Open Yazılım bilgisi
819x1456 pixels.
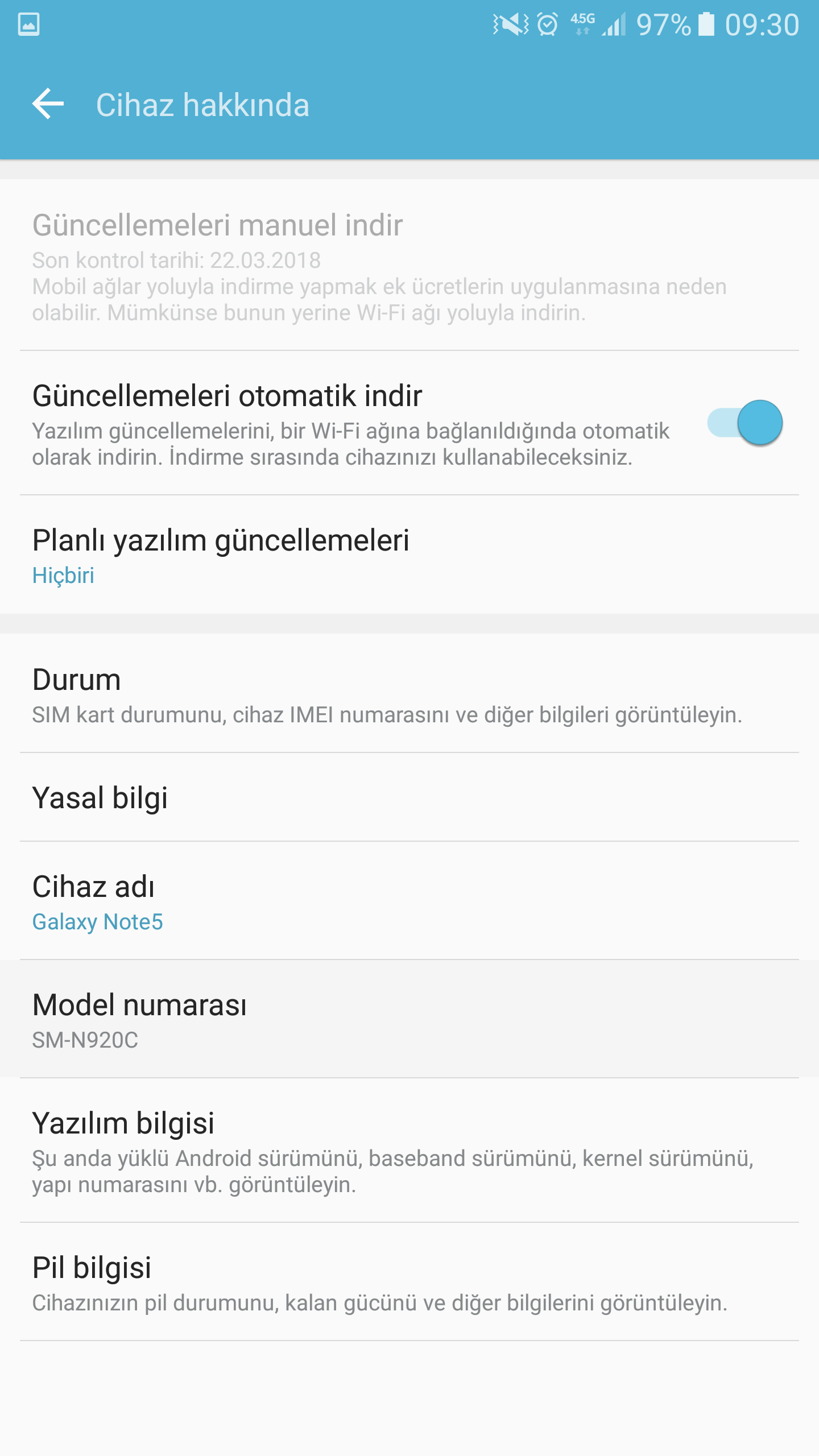pos(409,1151)
